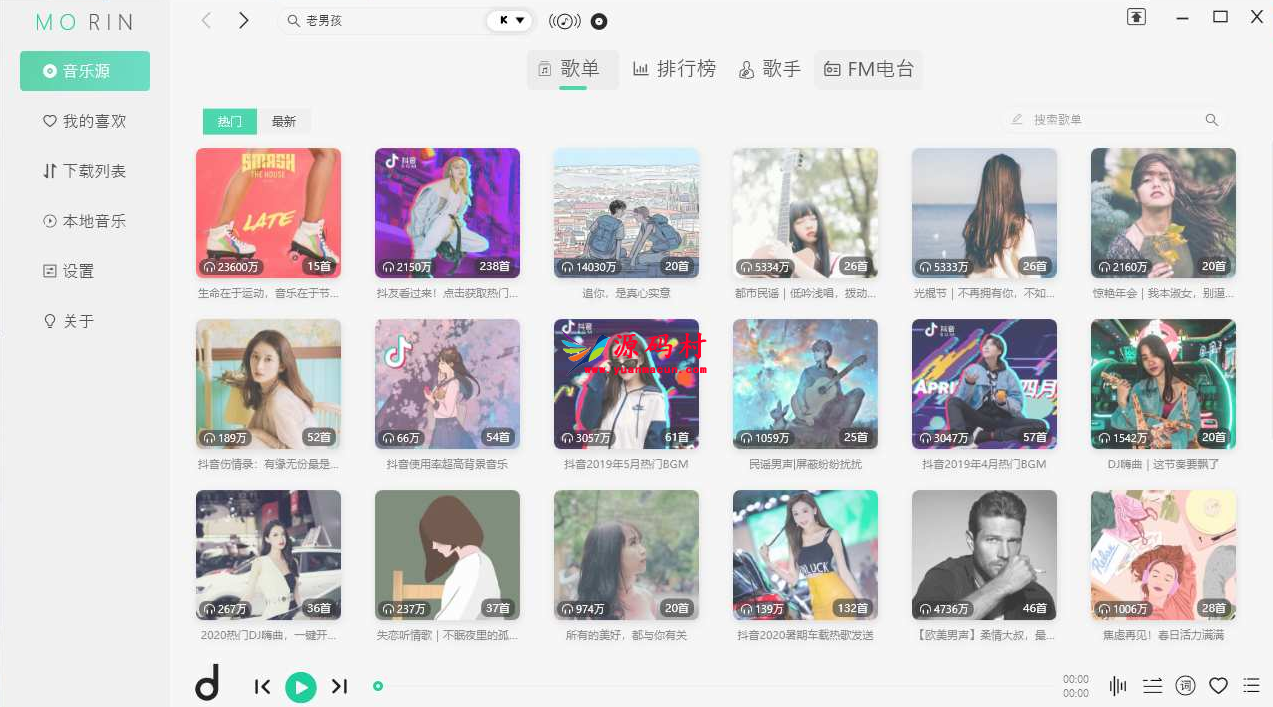Viewport: 1273px width, 707px height.
Task: Open the music source dropdown in search
Action: (512, 20)
